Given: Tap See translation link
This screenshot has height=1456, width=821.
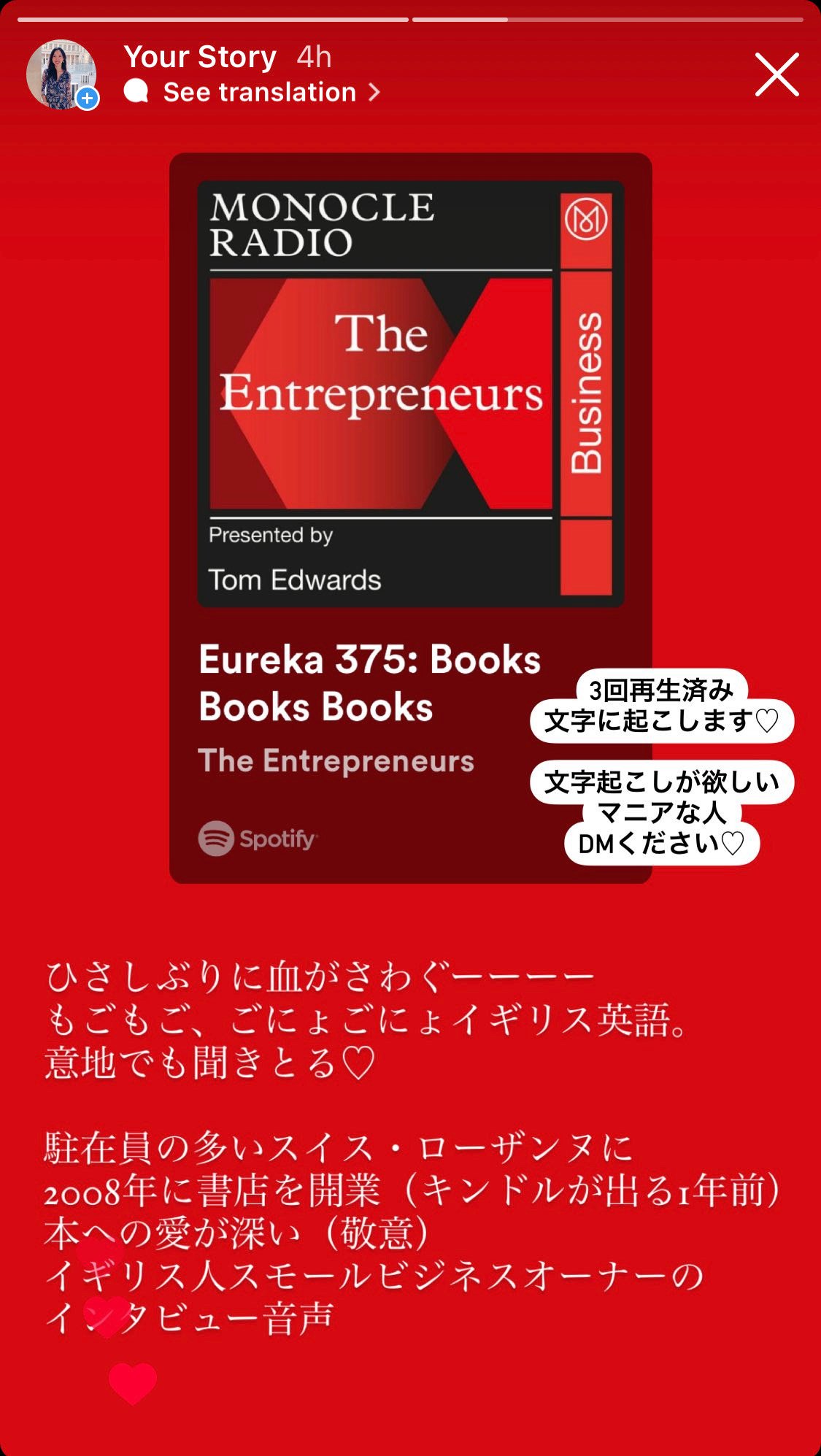Looking at the screenshot, I should [260, 93].
